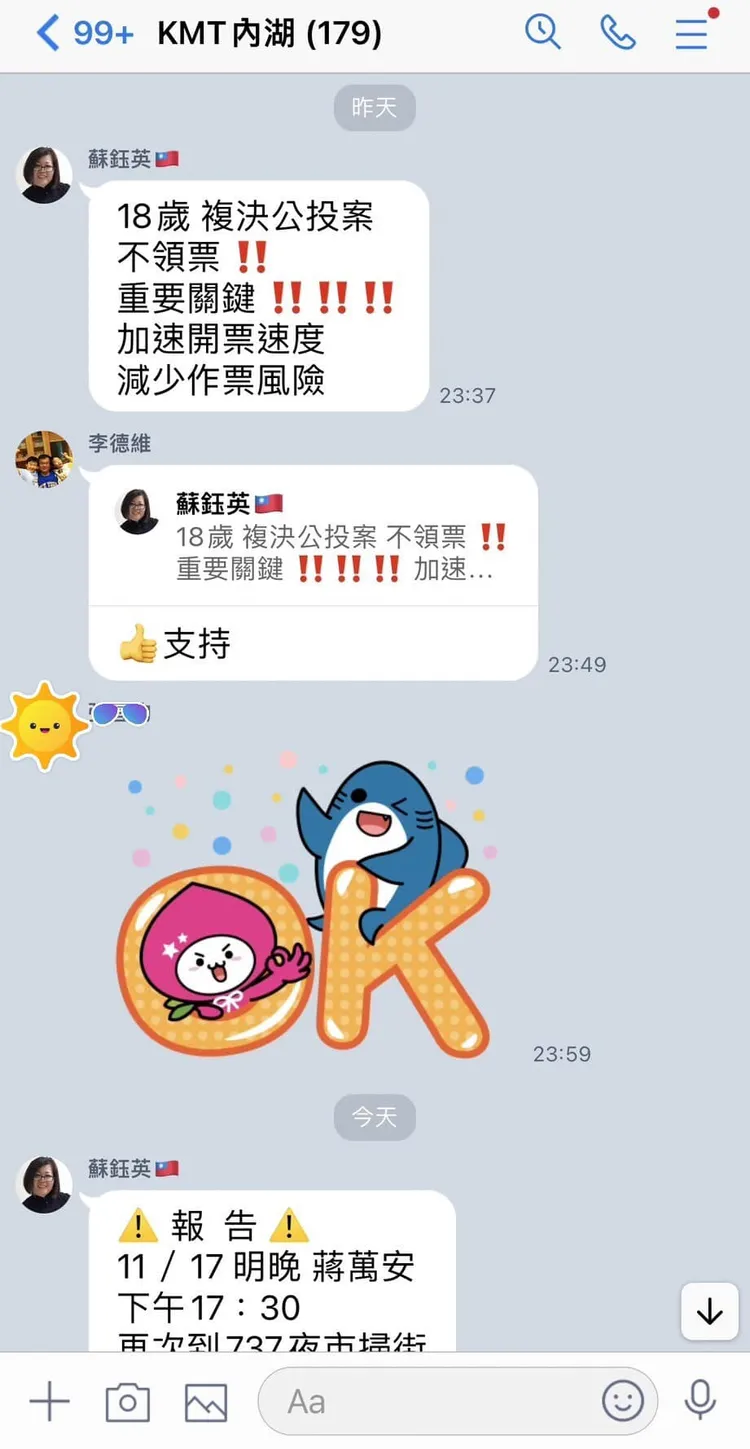
Task: Open the chat menu icon
Action: 692,33
